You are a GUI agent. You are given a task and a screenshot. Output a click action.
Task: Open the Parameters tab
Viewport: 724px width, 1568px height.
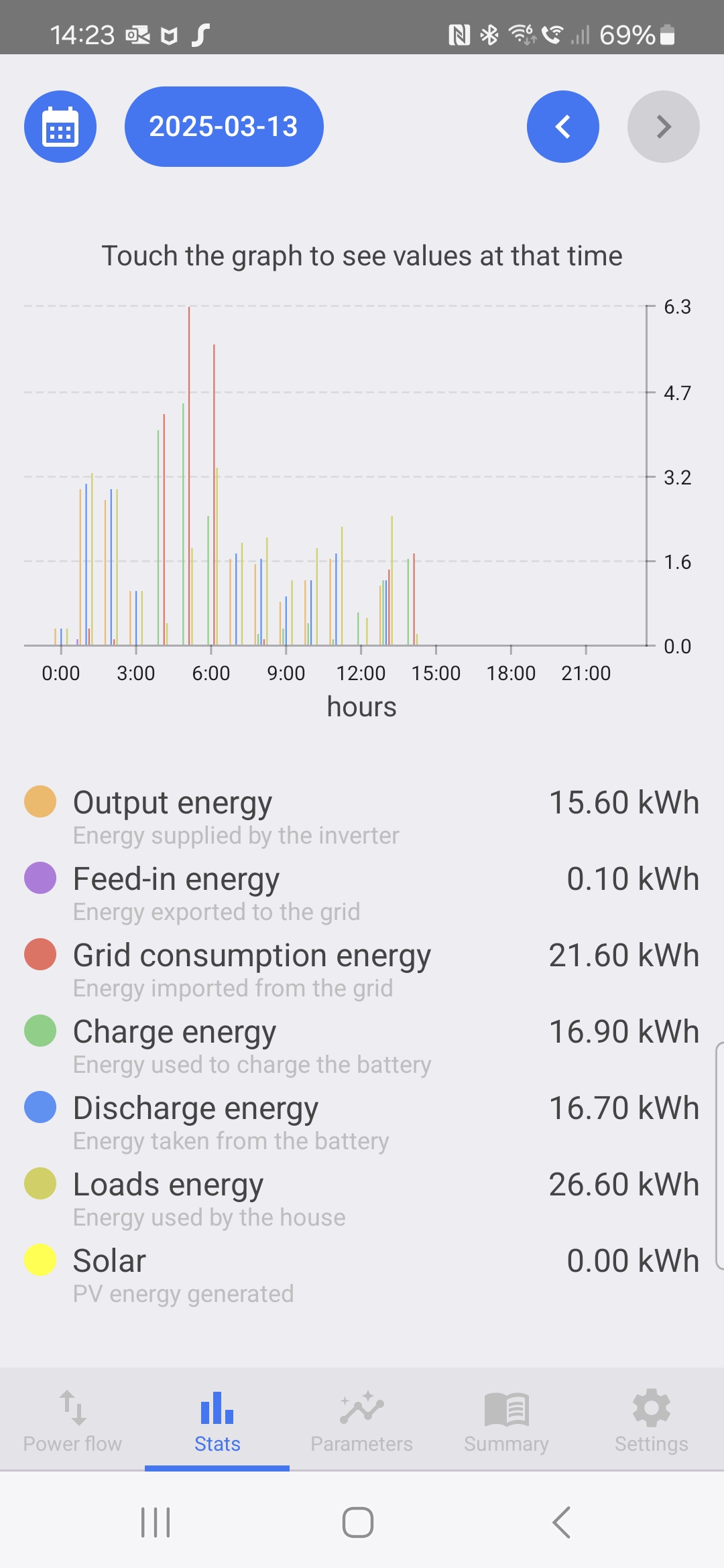point(361,1419)
